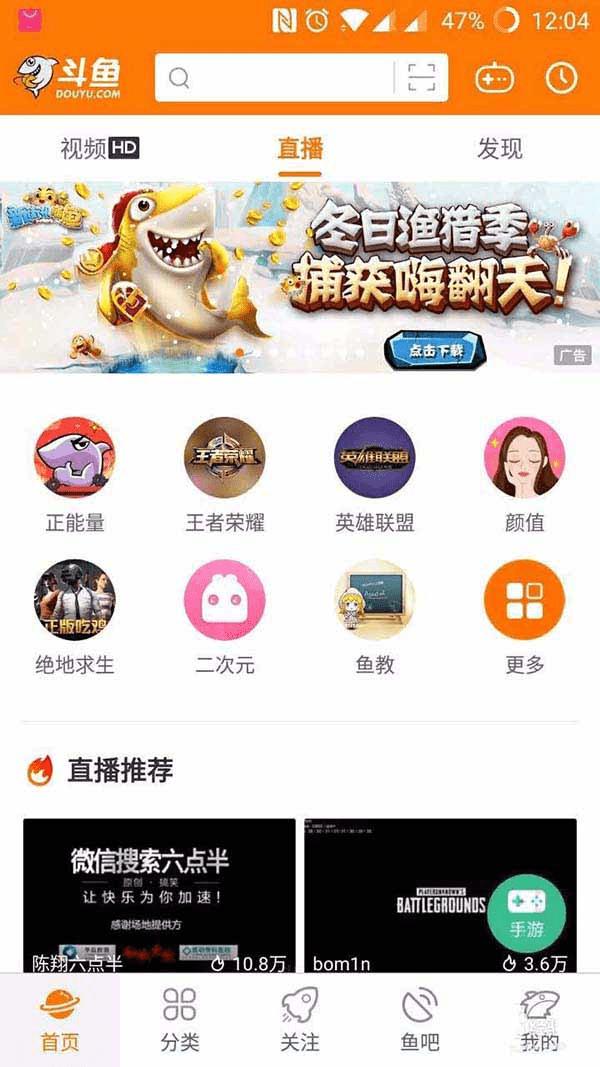The height and width of the screenshot is (1067, 600).
Task: Select the 直播 tab
Action: (x=300, y=149)
